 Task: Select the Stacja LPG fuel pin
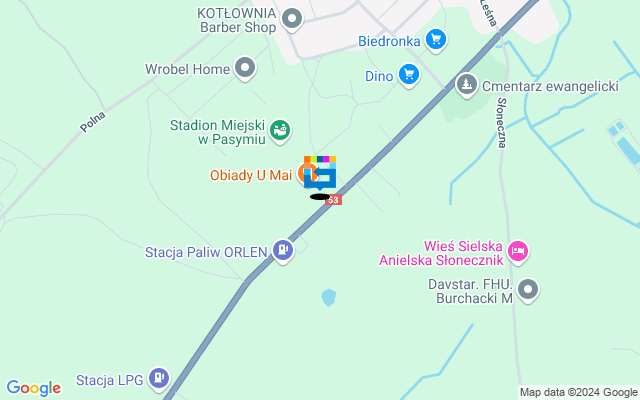coord(158,379)
